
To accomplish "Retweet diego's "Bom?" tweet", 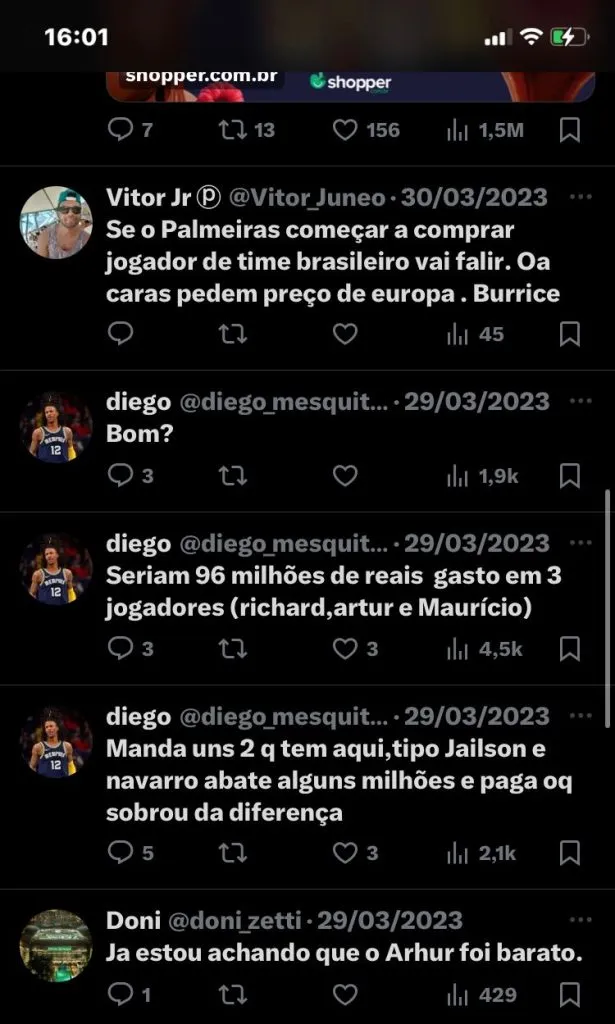I will point(232,476).
